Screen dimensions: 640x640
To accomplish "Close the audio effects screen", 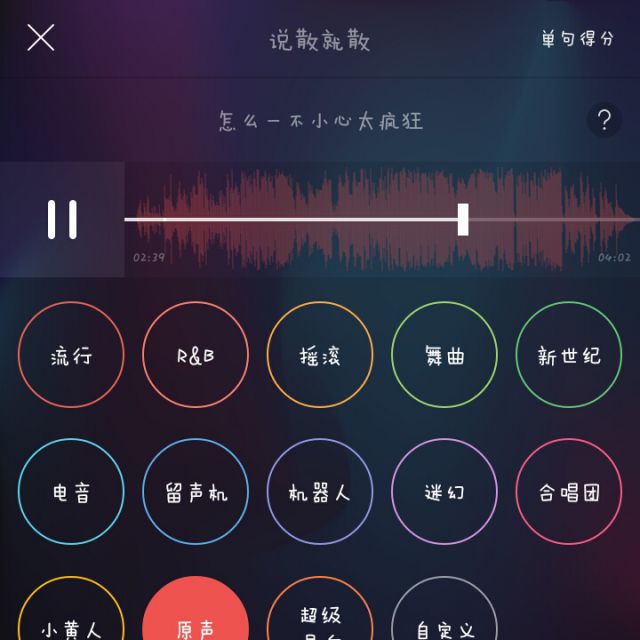I will [x=41, y=38].
